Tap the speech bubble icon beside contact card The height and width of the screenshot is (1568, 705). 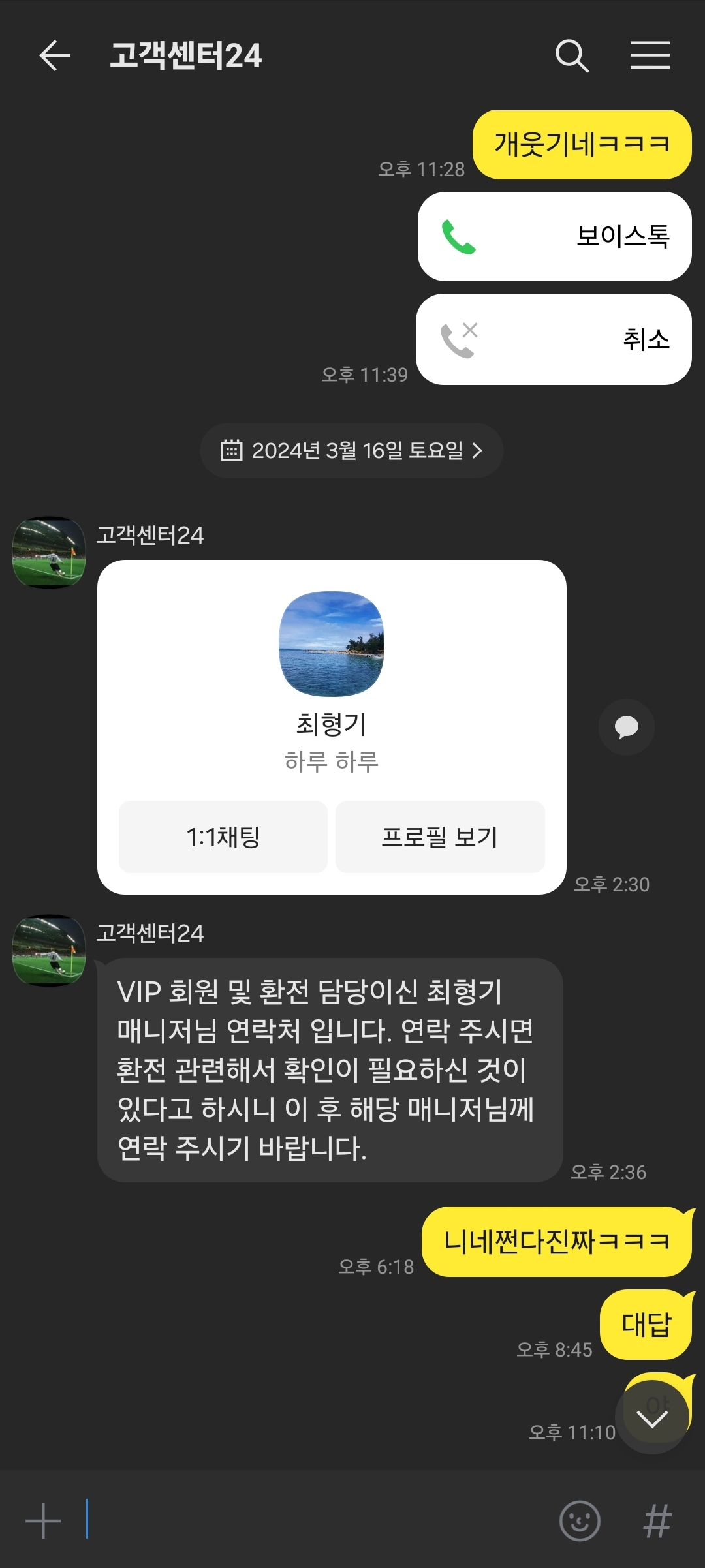627,727
